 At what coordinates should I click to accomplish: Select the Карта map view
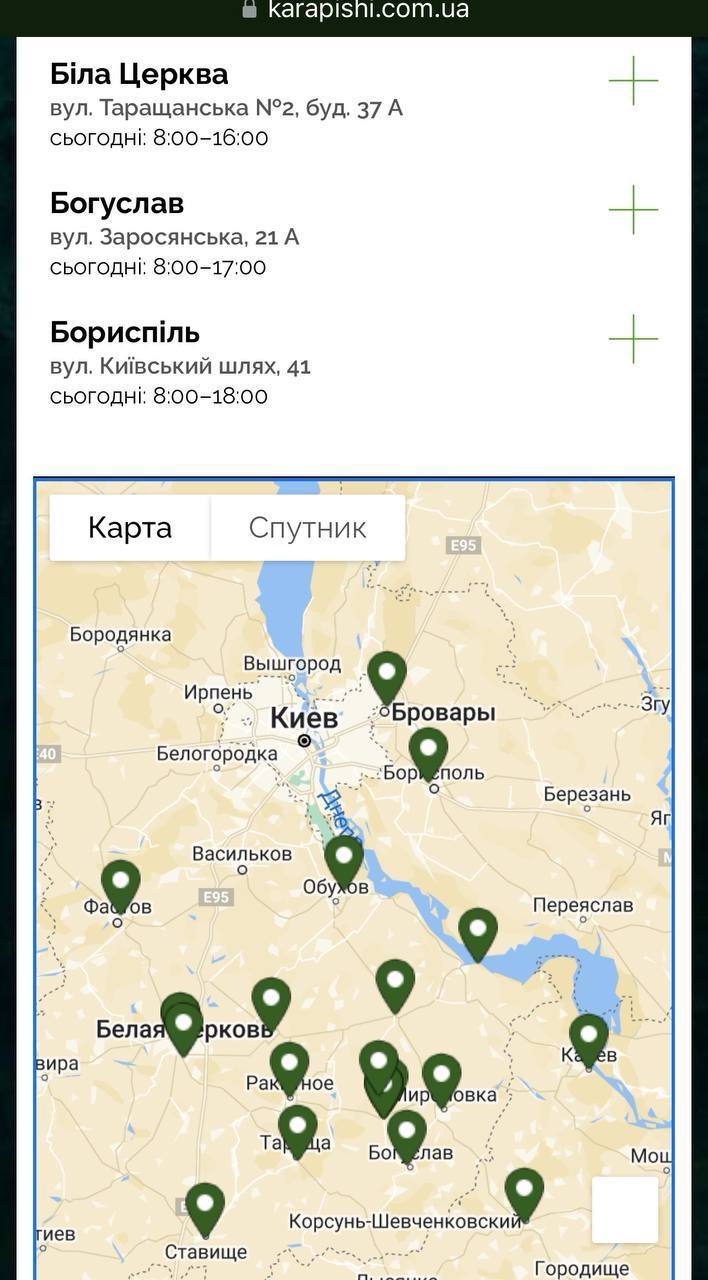[130, 528]
